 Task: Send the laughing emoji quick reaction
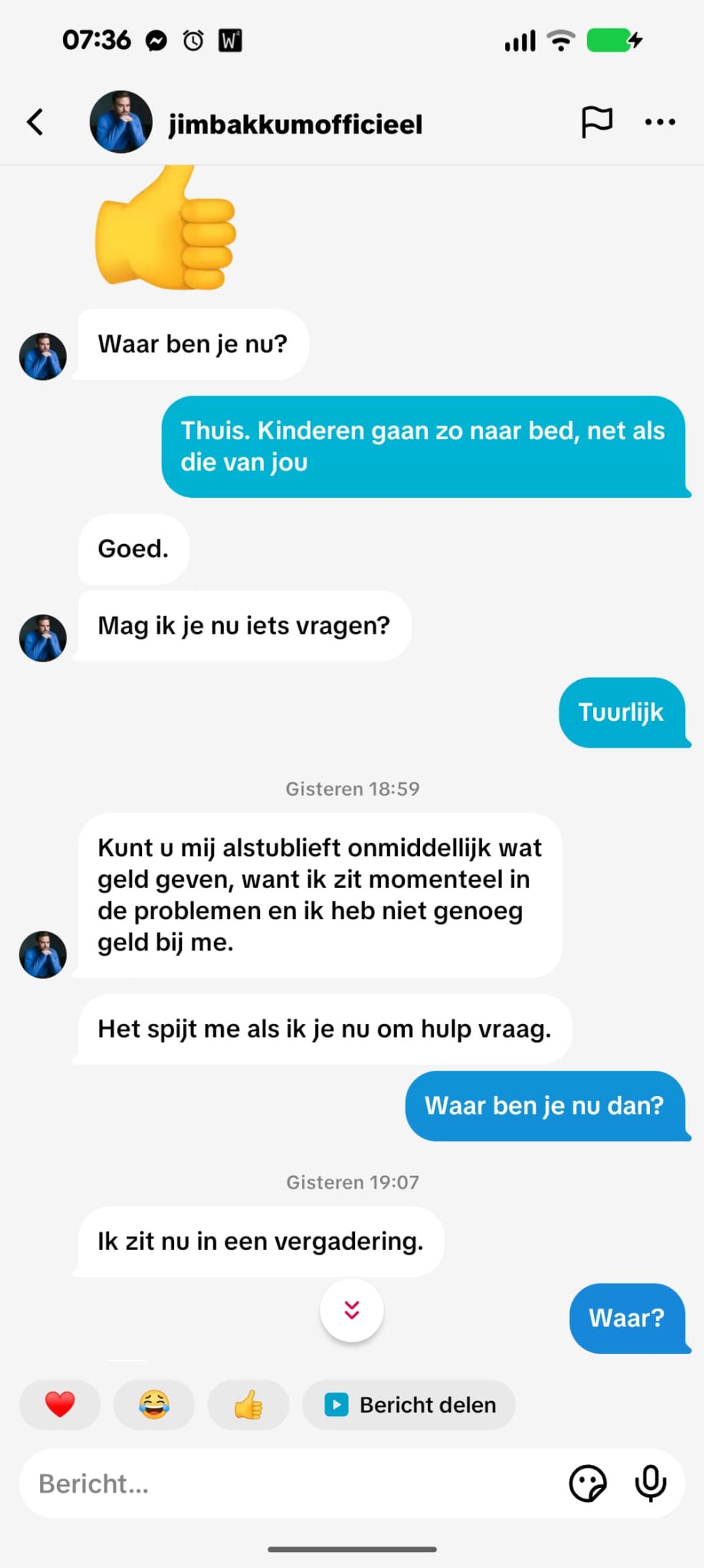click(154, 1405)
